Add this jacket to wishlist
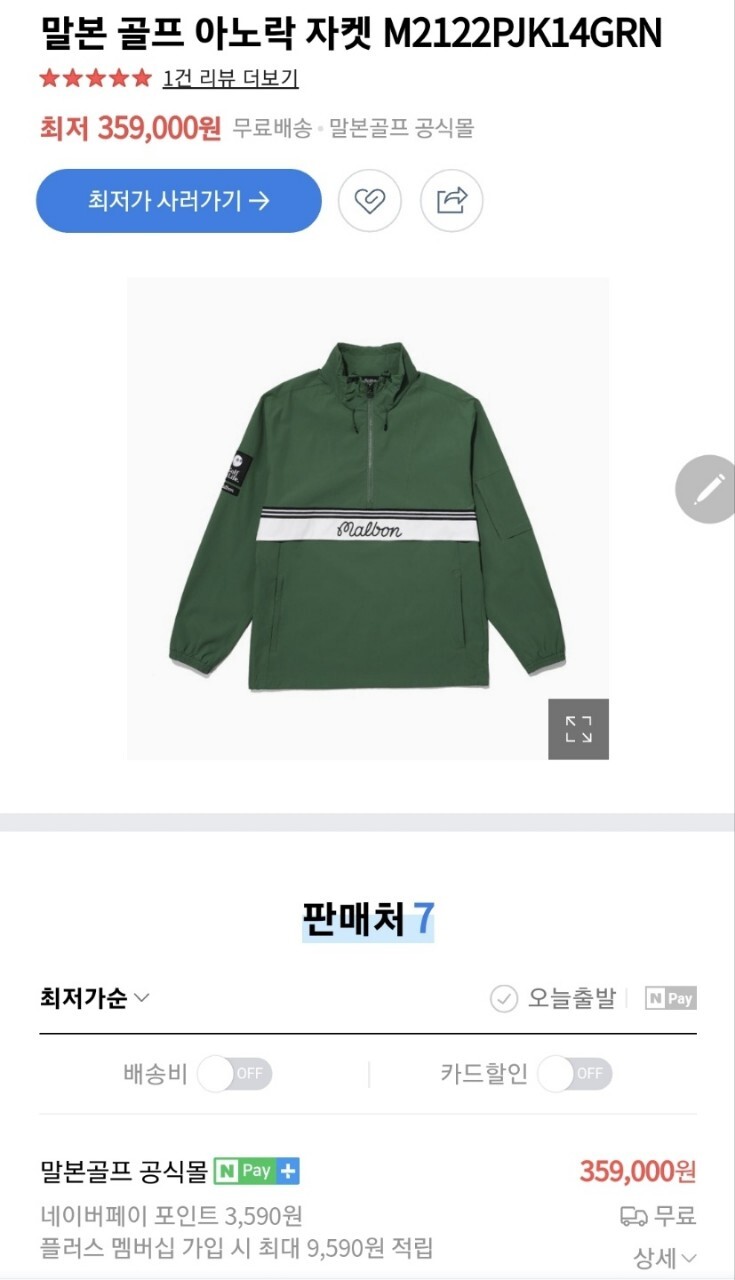This screenshot has width=735, height=1280. tap(370, 201)
